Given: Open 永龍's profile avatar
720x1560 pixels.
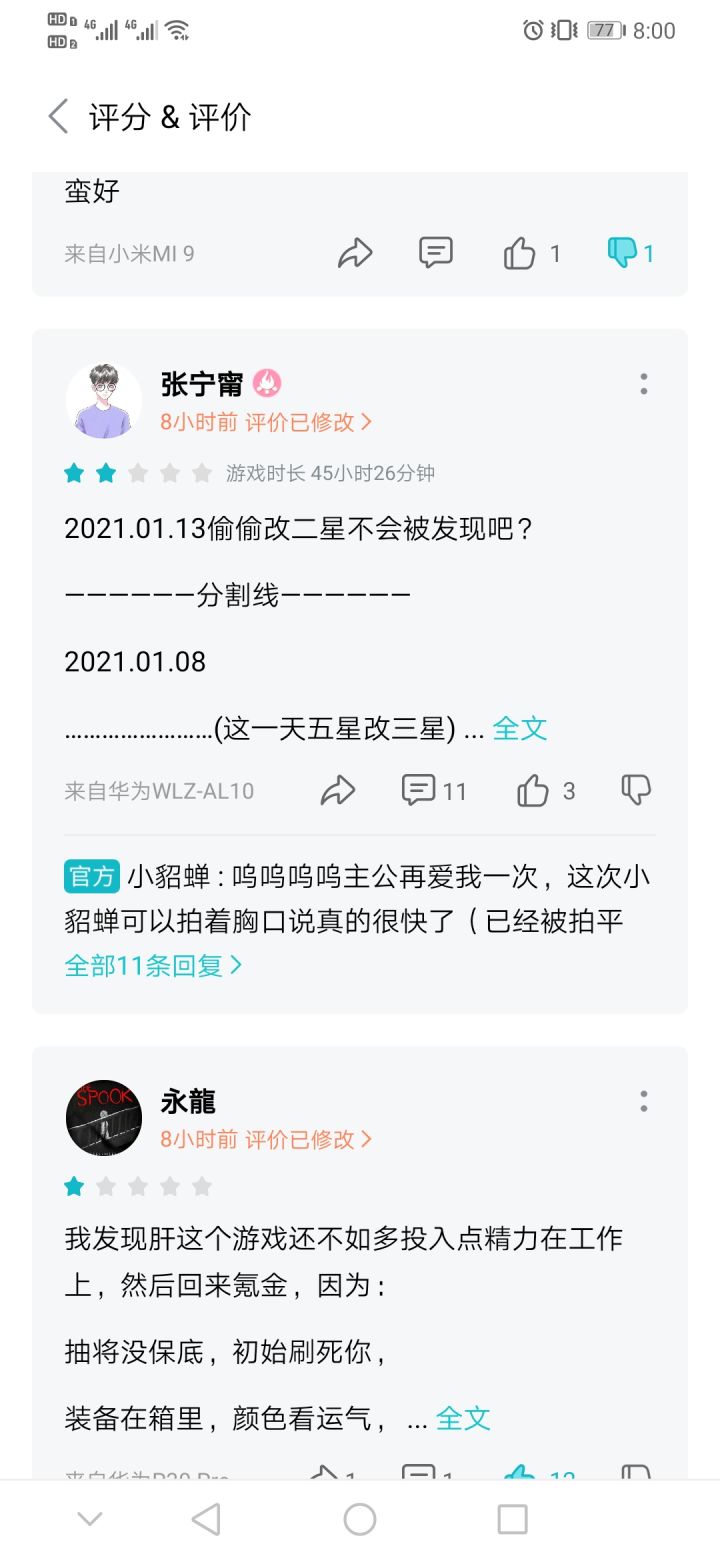Looking at the screenshot, I should point(104,1118).
